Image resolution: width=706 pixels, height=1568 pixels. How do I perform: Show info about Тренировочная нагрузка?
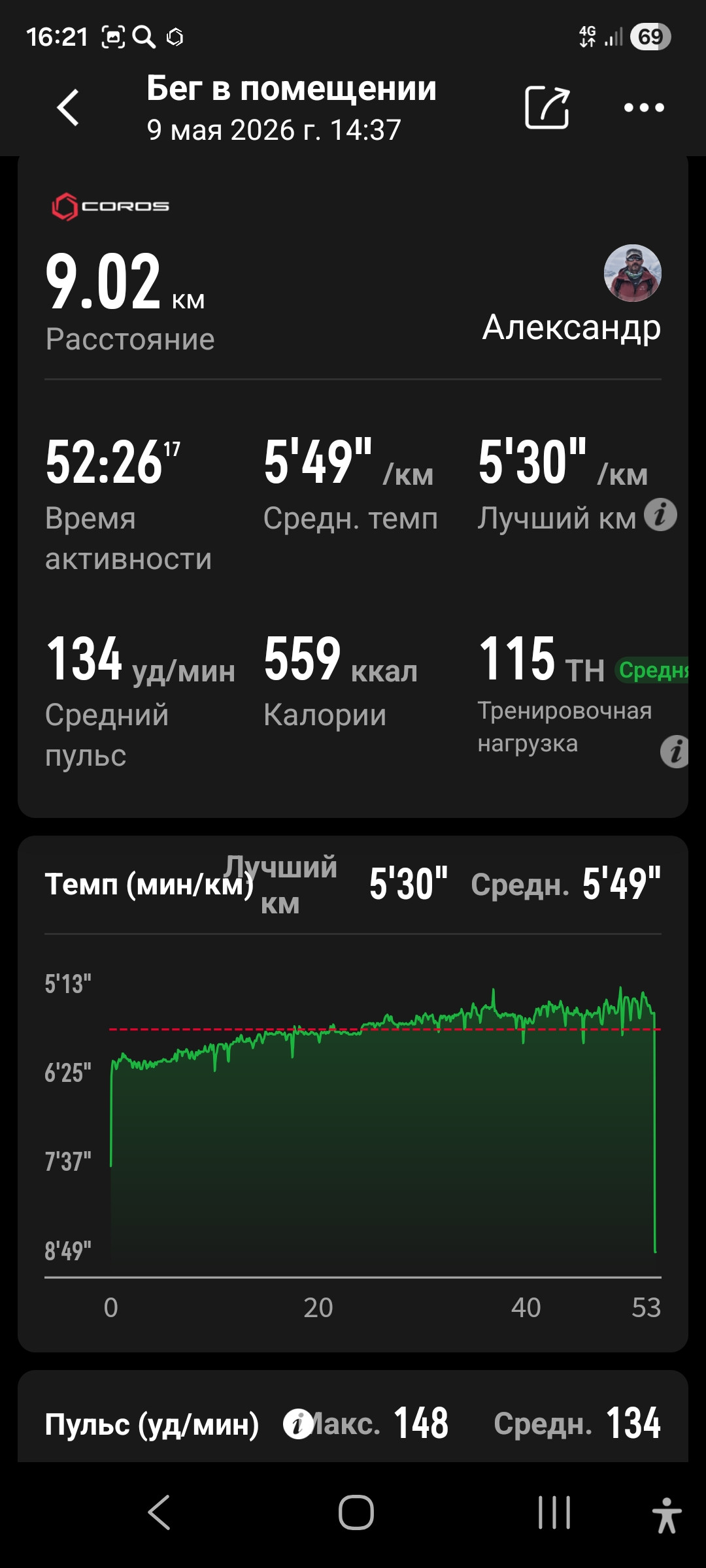click(675, 751)
